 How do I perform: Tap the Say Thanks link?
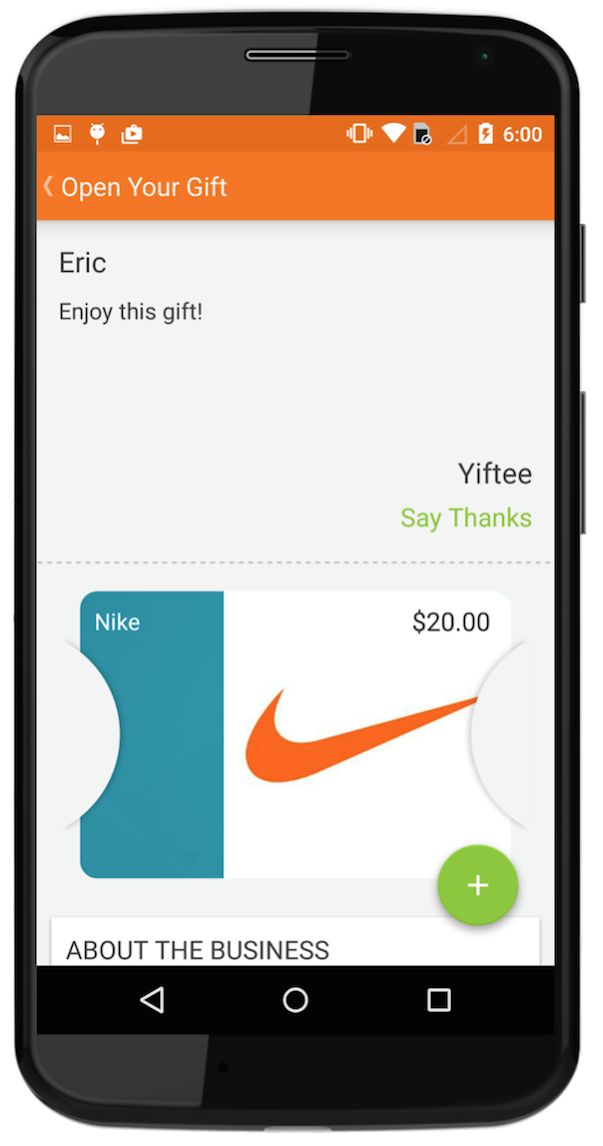[465, 518]
